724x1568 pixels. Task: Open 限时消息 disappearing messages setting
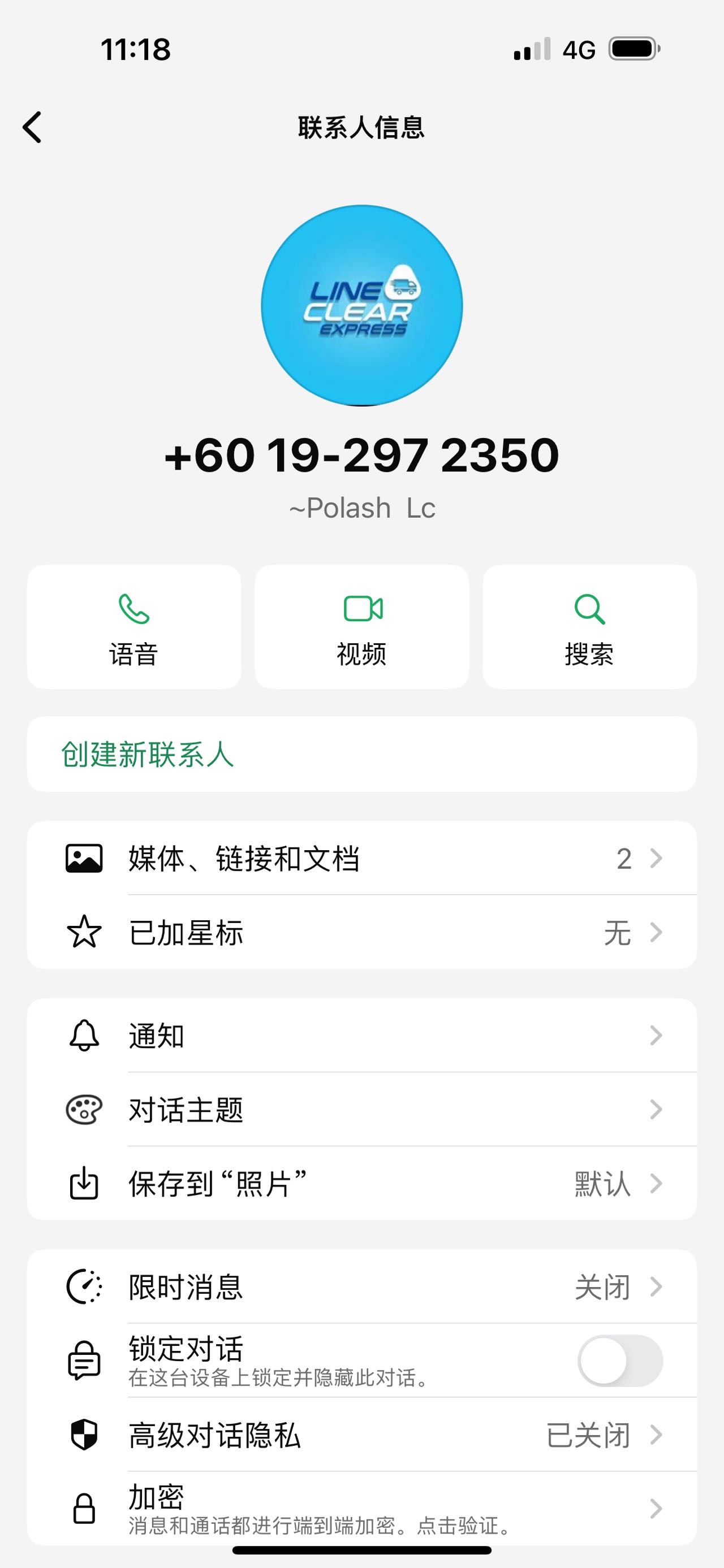point(361,1287)
